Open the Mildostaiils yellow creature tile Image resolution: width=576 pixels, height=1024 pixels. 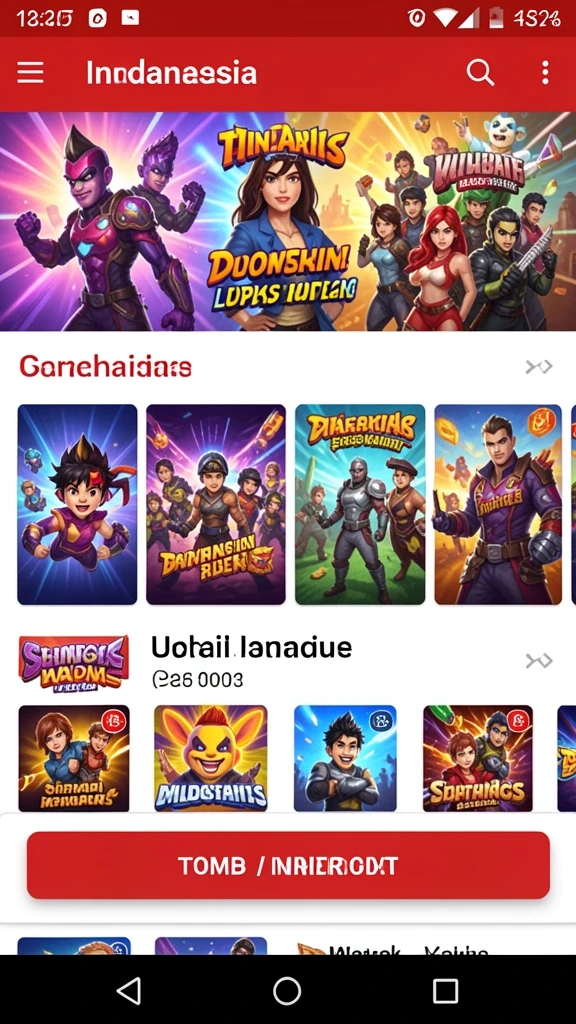tap(210, 758)
